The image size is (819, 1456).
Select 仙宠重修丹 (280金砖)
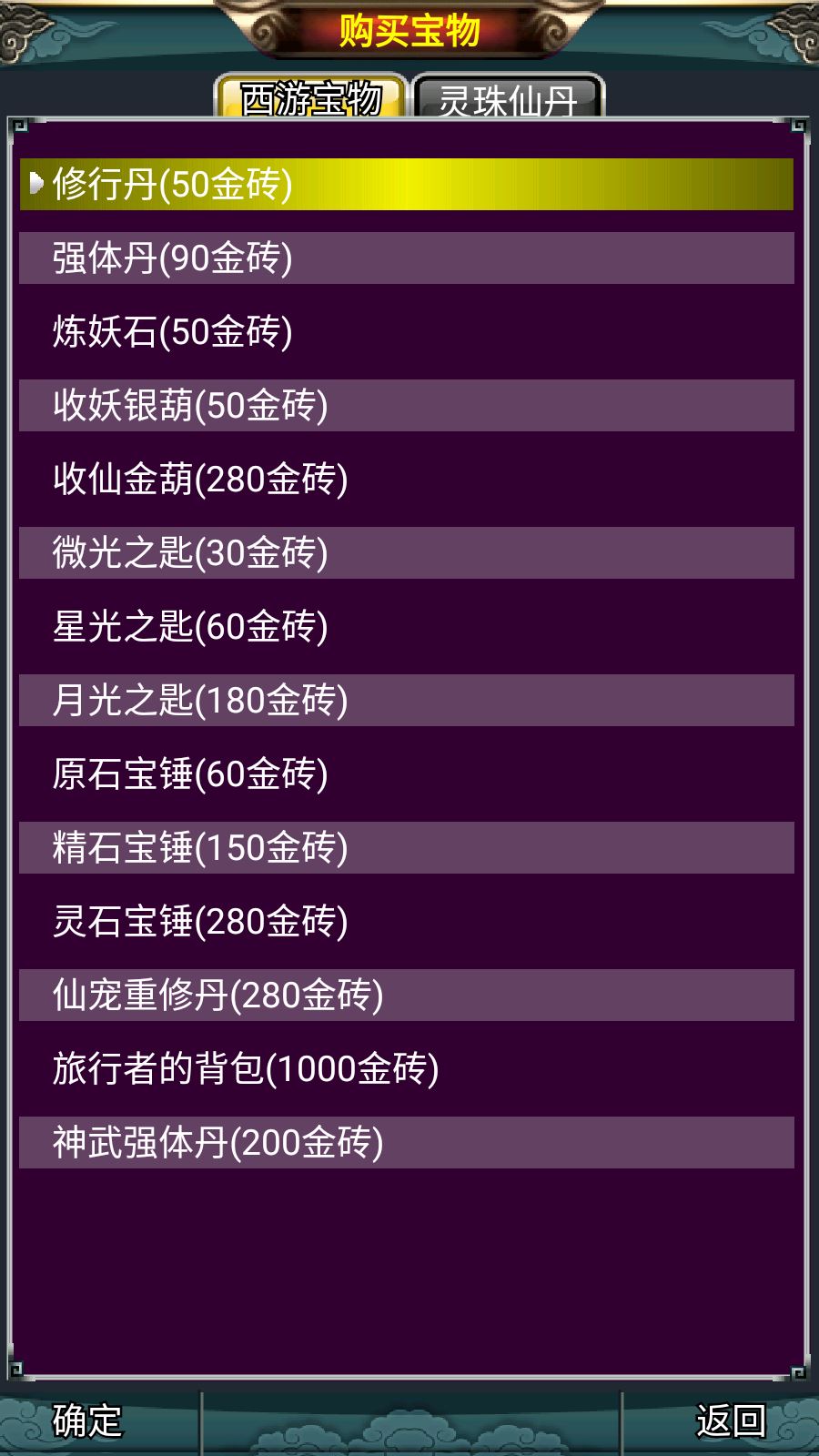406,995
